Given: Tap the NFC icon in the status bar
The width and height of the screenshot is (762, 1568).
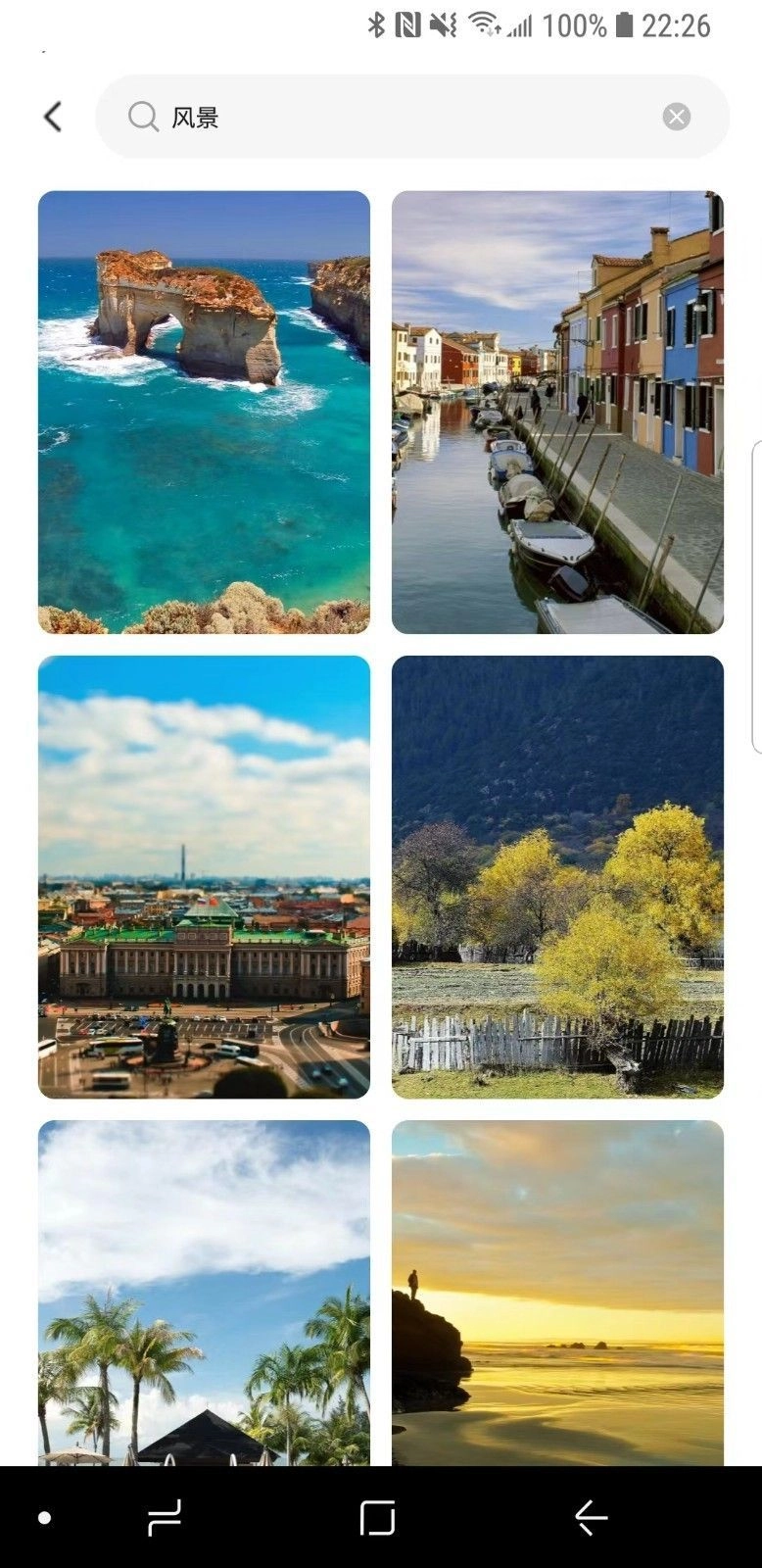Looking at the screenshot, I should [407, 24].
